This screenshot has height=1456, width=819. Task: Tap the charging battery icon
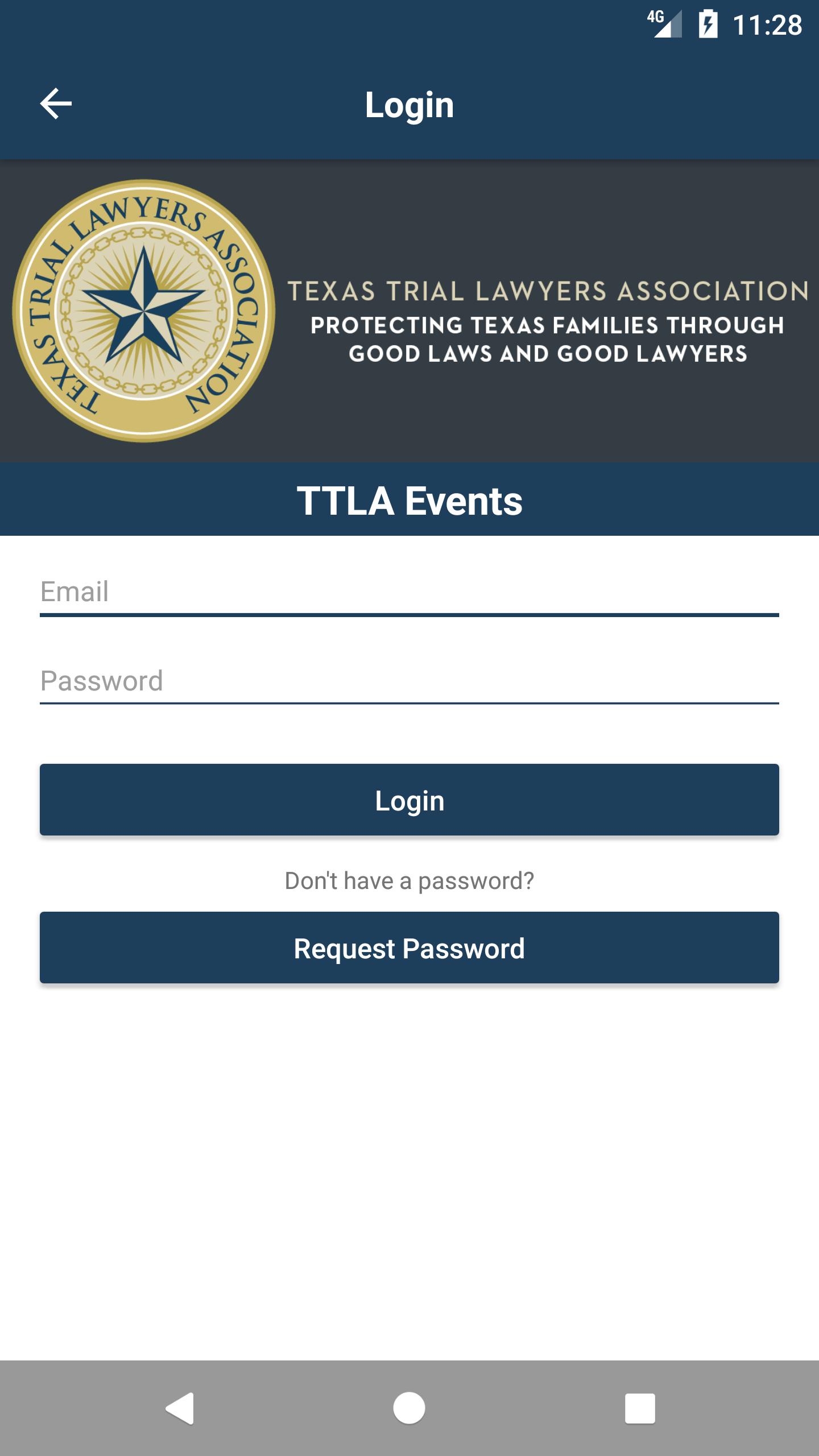(708, 24)
